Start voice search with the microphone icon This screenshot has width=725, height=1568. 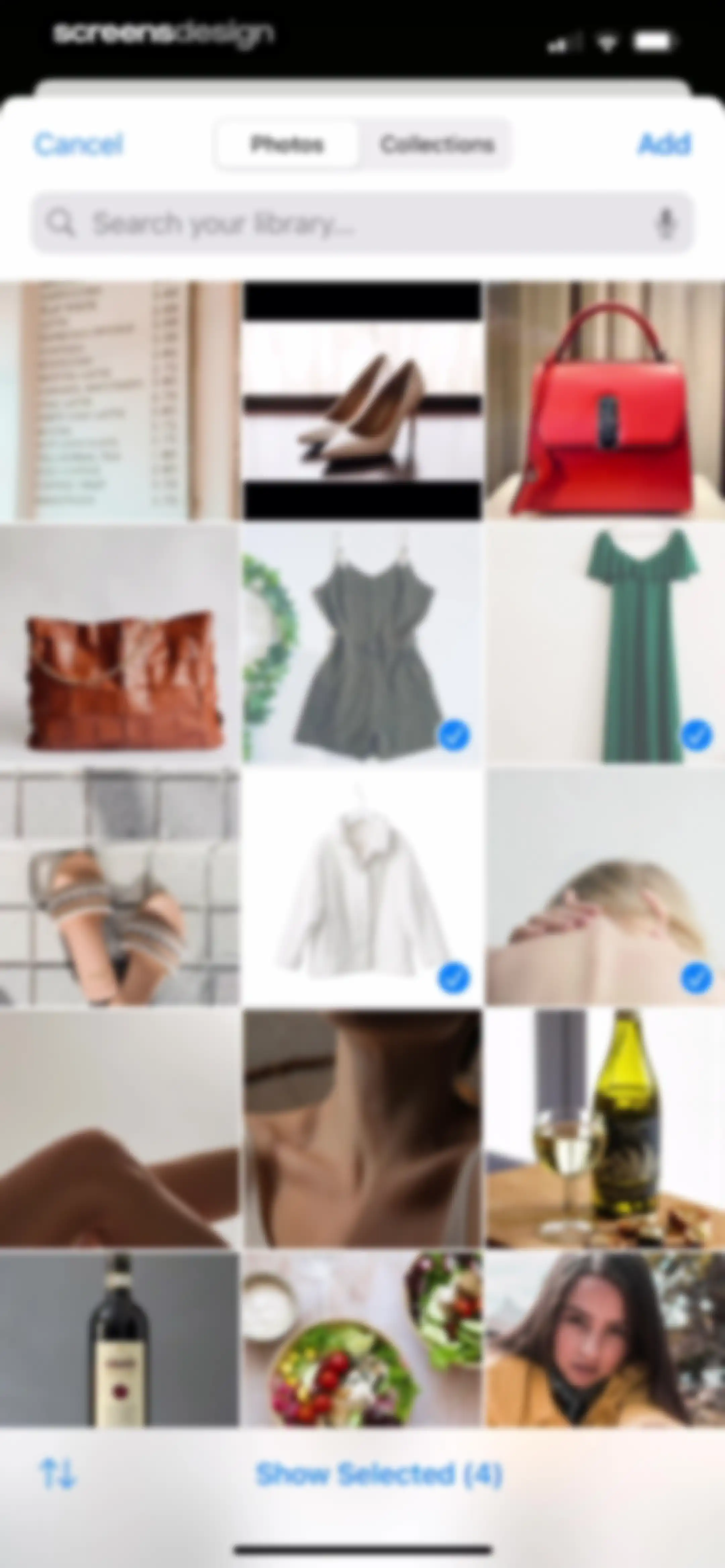point(666,223)
